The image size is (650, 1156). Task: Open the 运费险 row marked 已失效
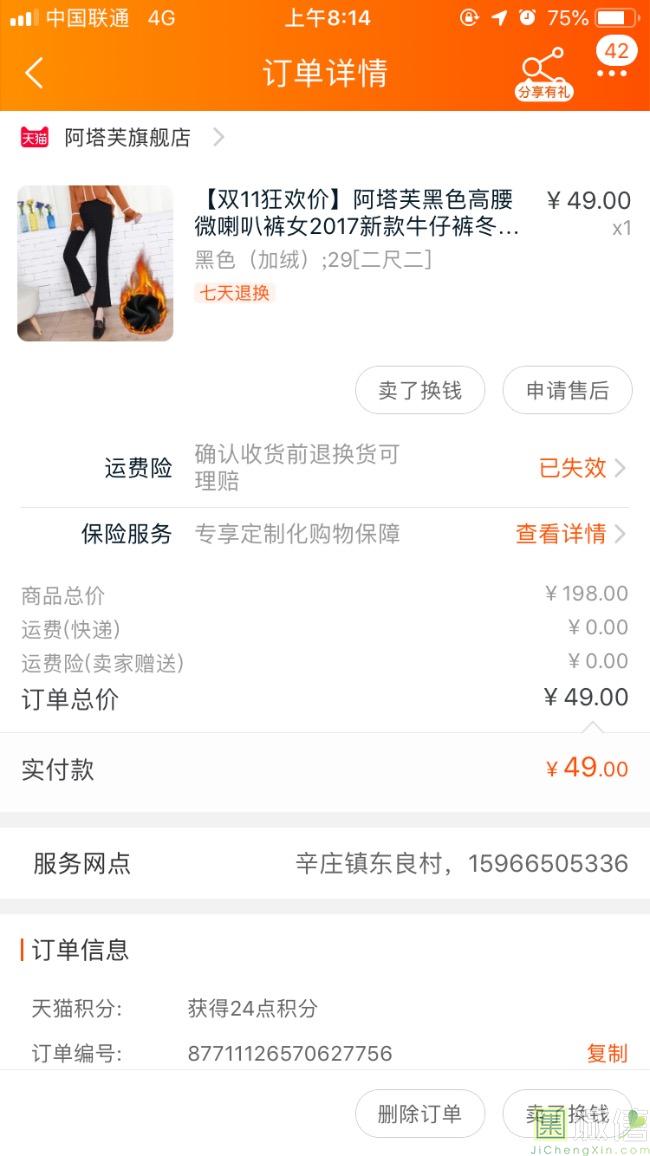582,468
